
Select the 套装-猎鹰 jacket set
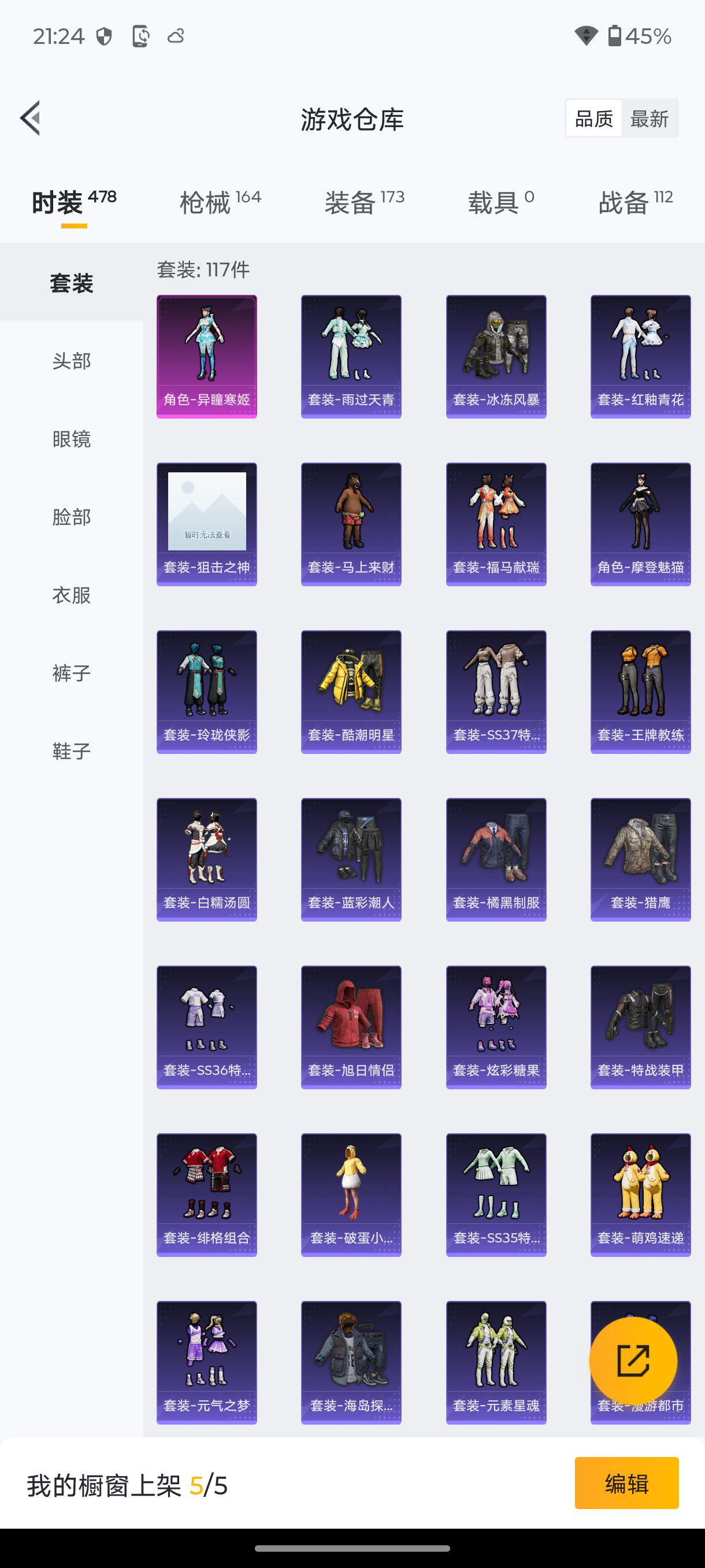coord(639,859)
